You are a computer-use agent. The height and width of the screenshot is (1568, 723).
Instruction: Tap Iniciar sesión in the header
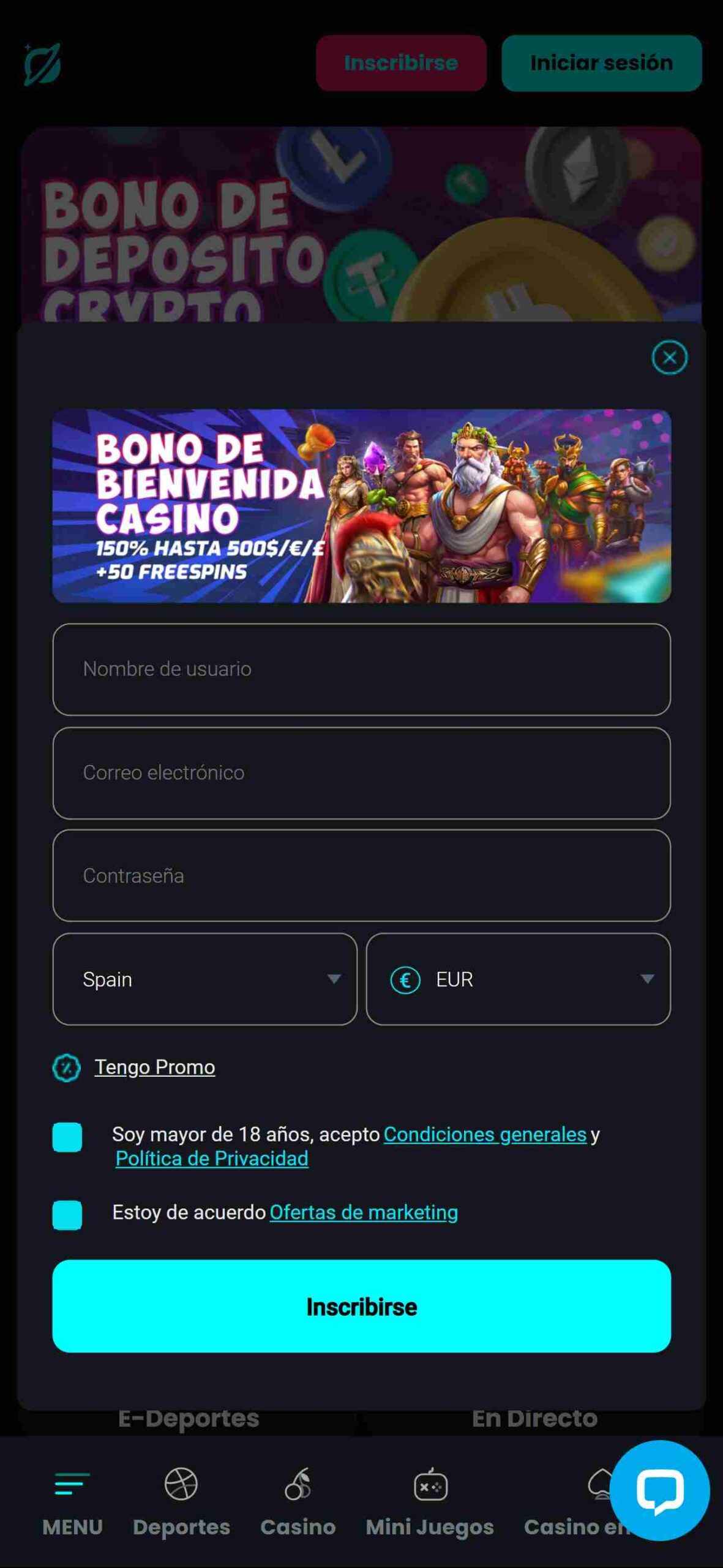(601, 62)
